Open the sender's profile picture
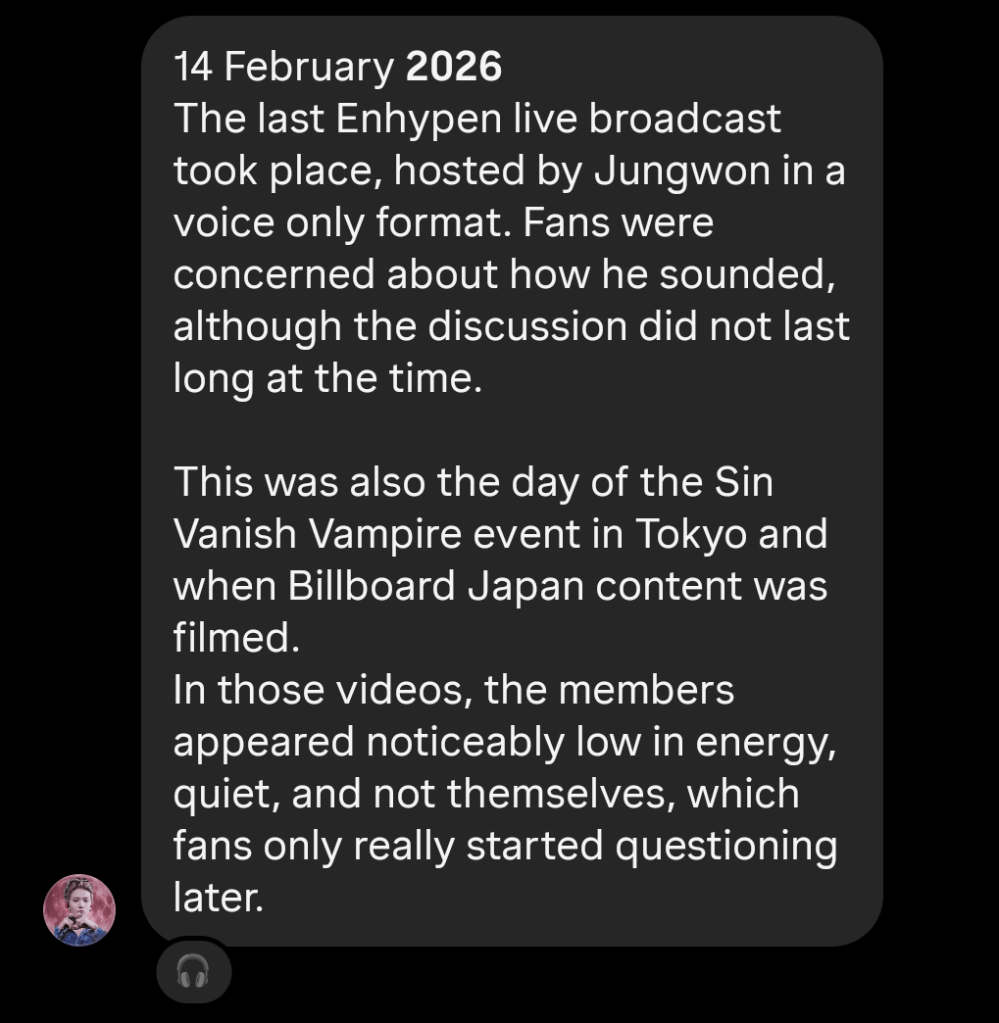Image resolution: width=999 pixels, height=1023 pixels. 79,909
